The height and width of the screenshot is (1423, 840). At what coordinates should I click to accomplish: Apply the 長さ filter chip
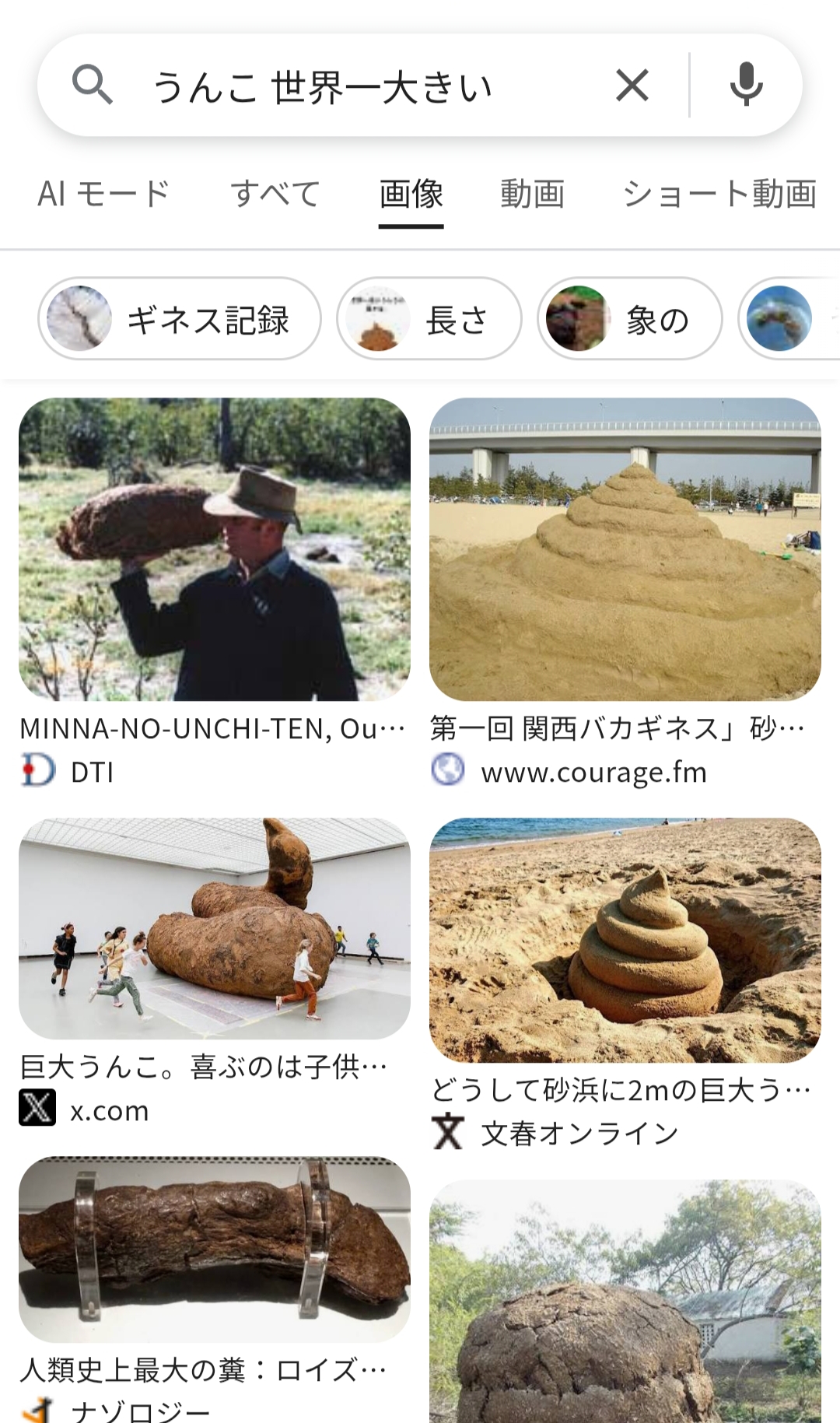(429, 319)
